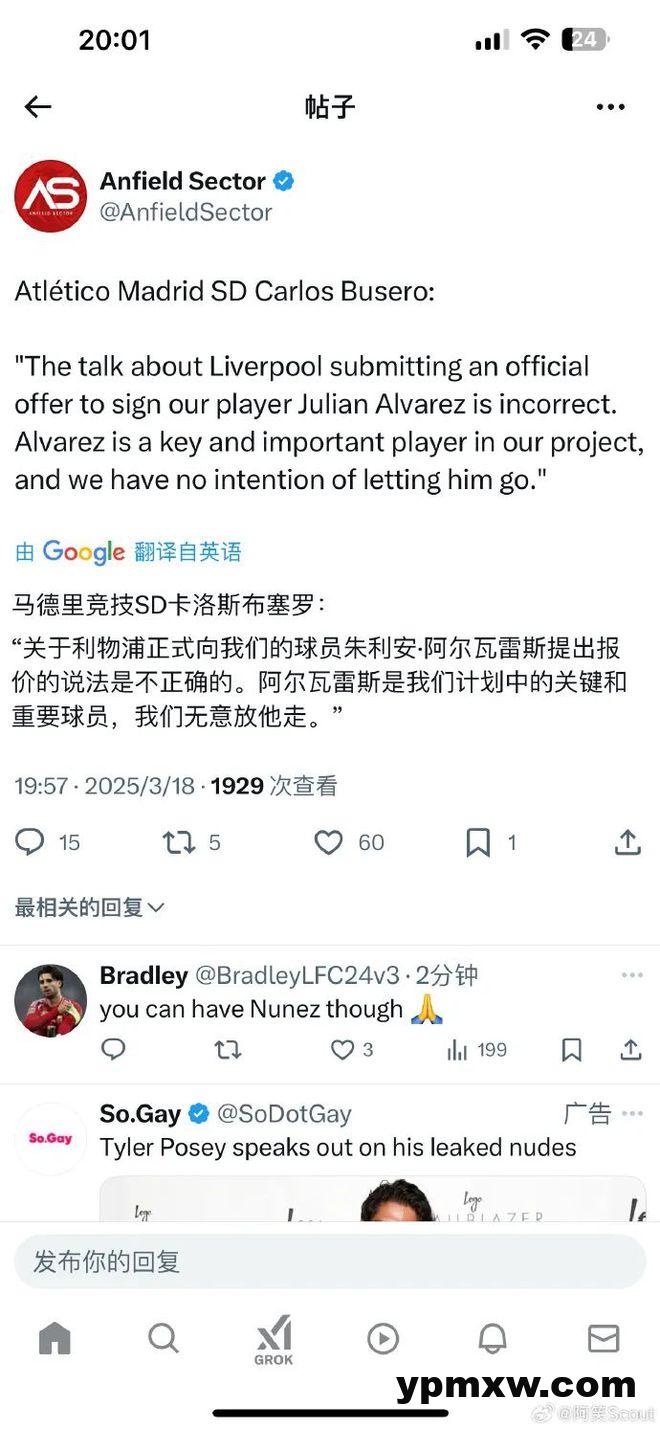Repost the Anfield Sector post
The height and width of the screenshot is (1429, 660).
click(179, 842)
